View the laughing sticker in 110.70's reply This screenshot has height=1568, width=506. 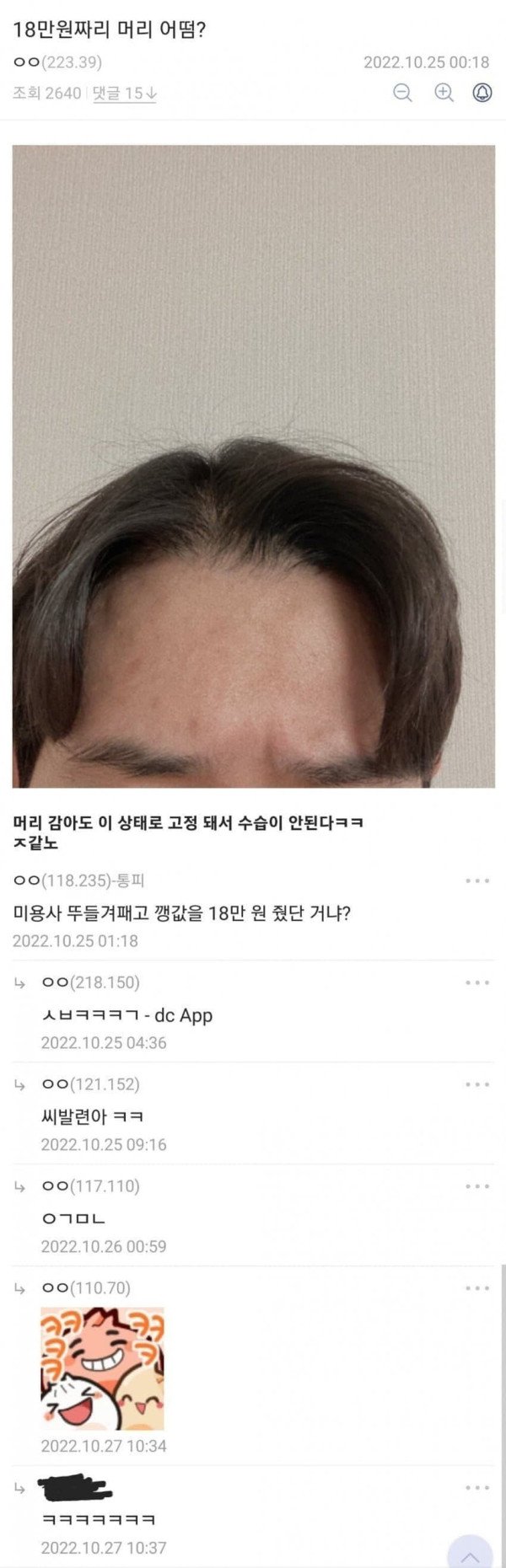click(x=103, y=1368)
